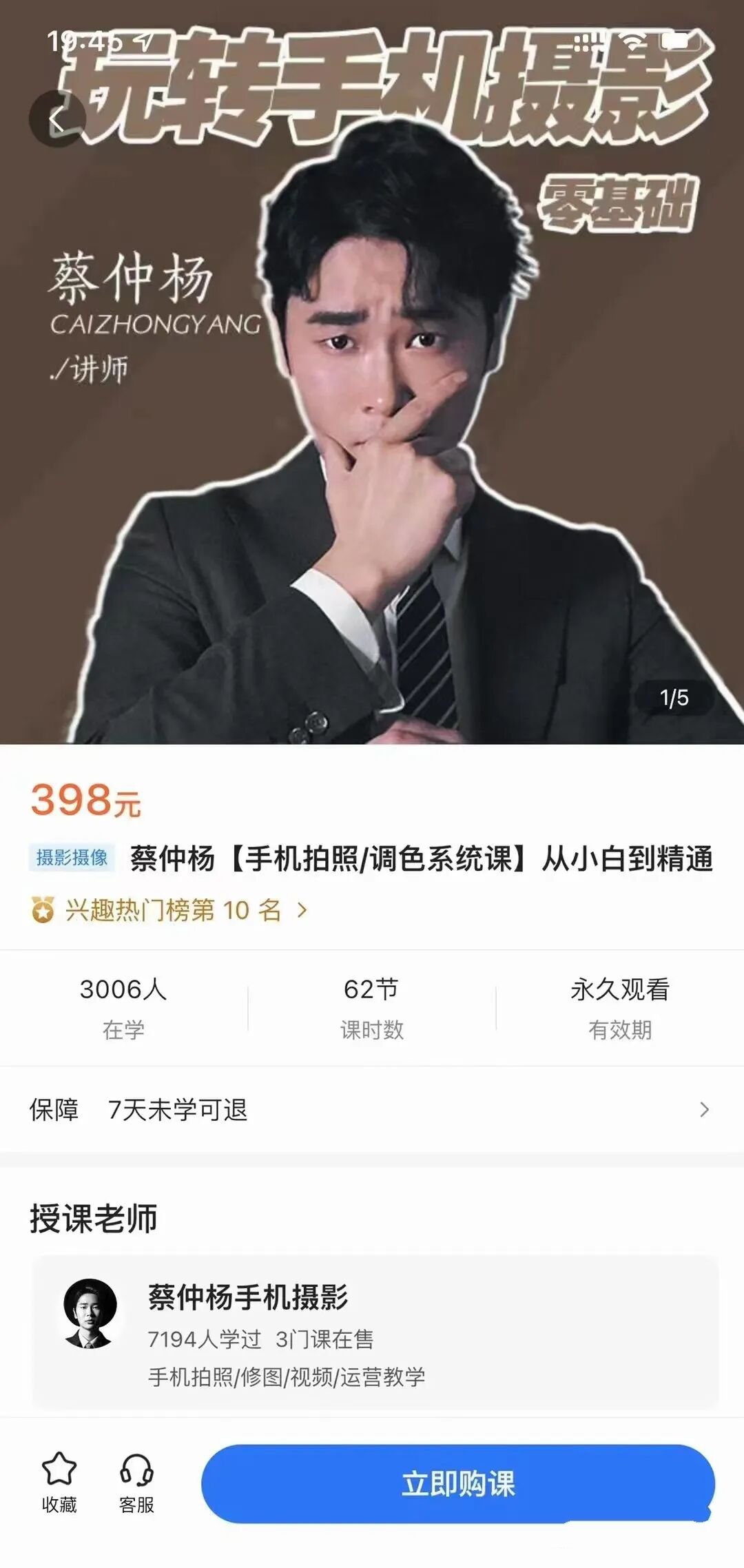Open teacher card 蔡仲杨手机摄影
Image resolution: width=744 pixels, height=1568 pixels.
tap(375, 1332)
